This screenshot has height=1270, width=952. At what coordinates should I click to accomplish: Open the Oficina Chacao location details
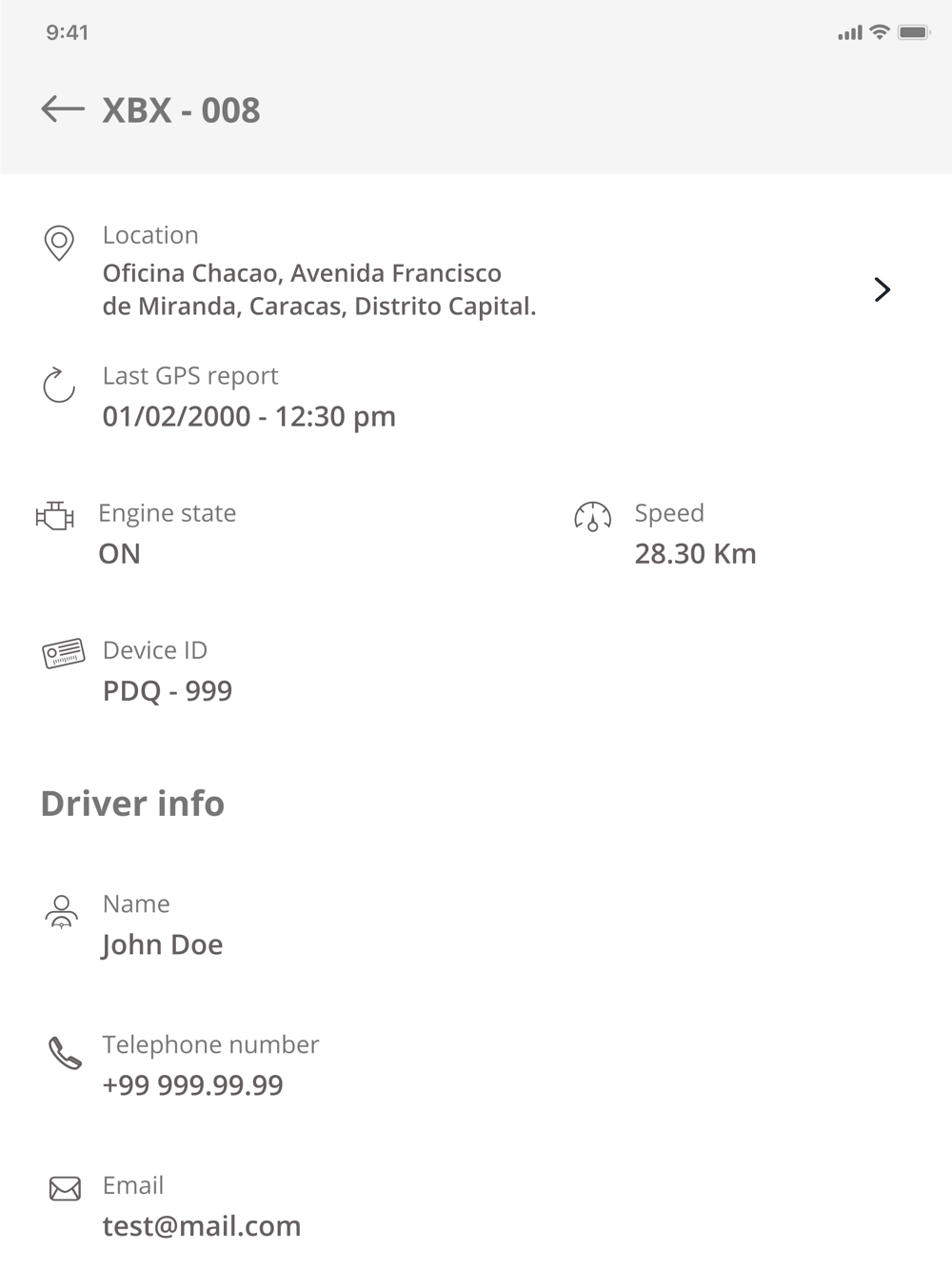click(882, 289)
